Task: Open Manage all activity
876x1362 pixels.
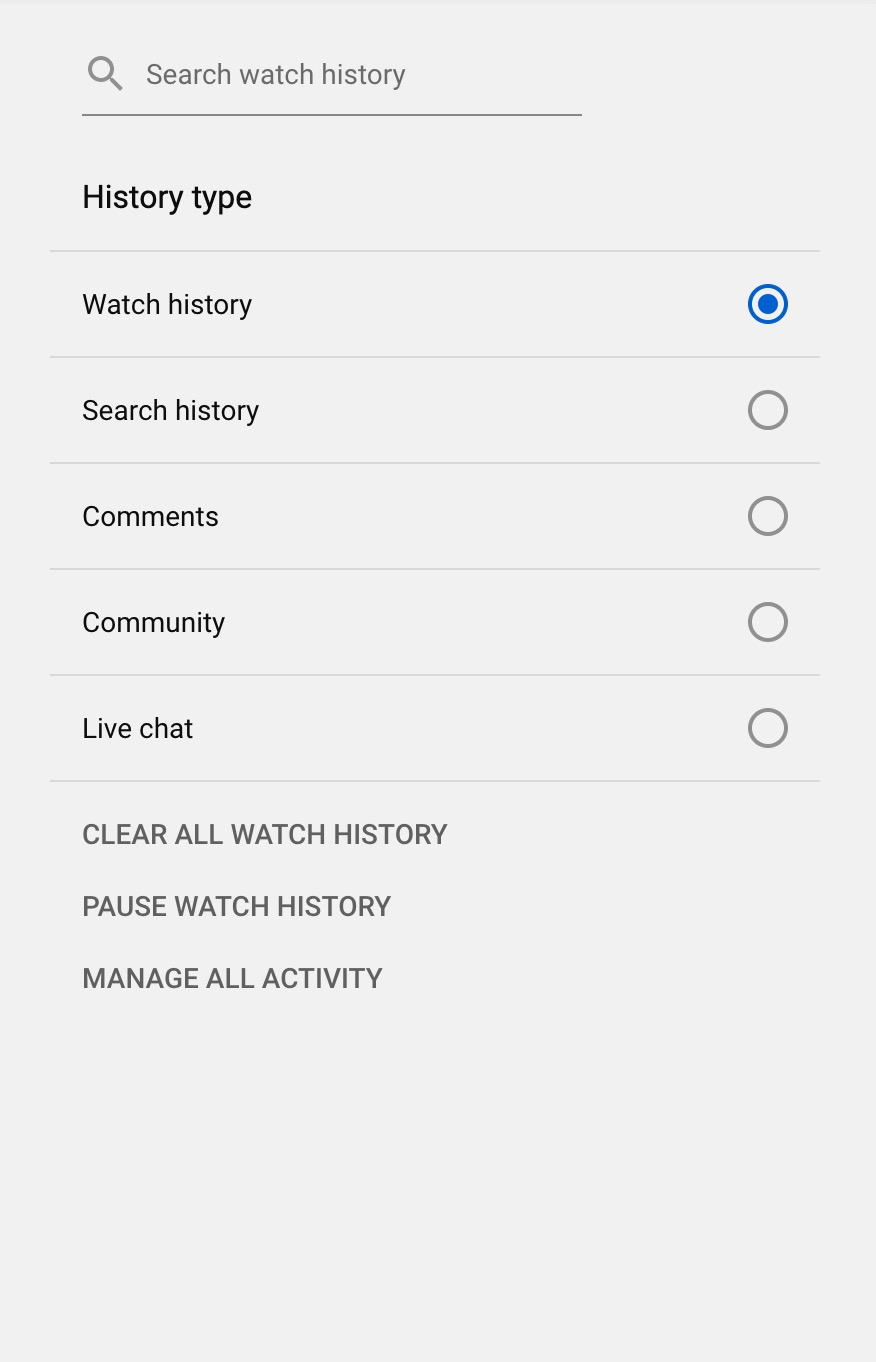Action: [232, 978]
